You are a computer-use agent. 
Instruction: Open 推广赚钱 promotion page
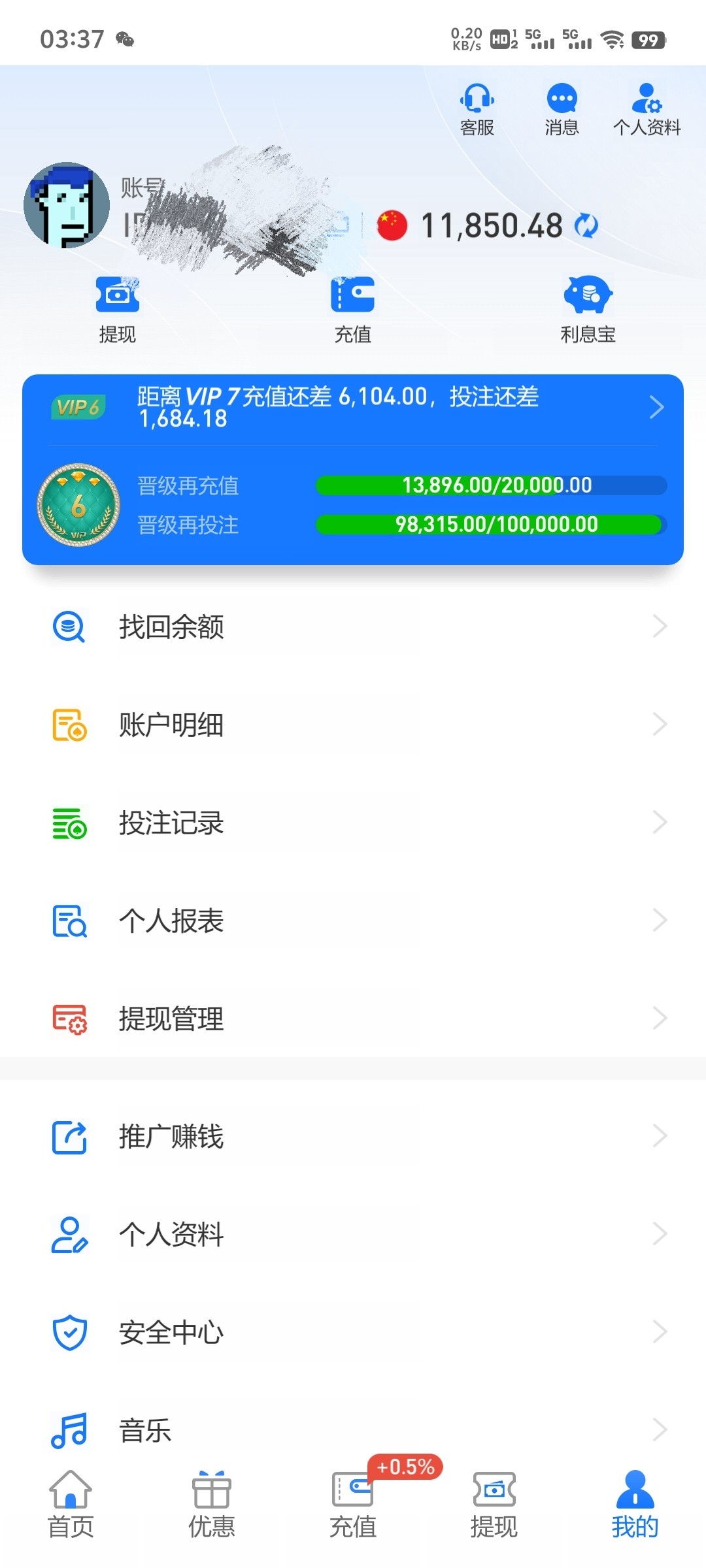pos(353,1136)
